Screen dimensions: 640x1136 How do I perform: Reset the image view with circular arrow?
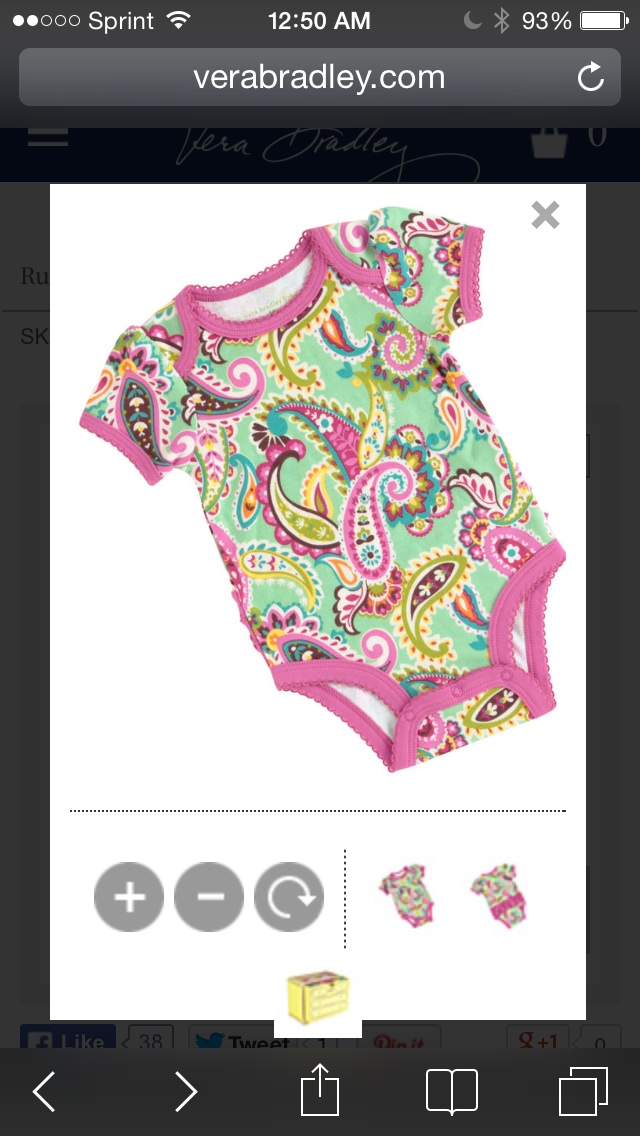[289, 897]
